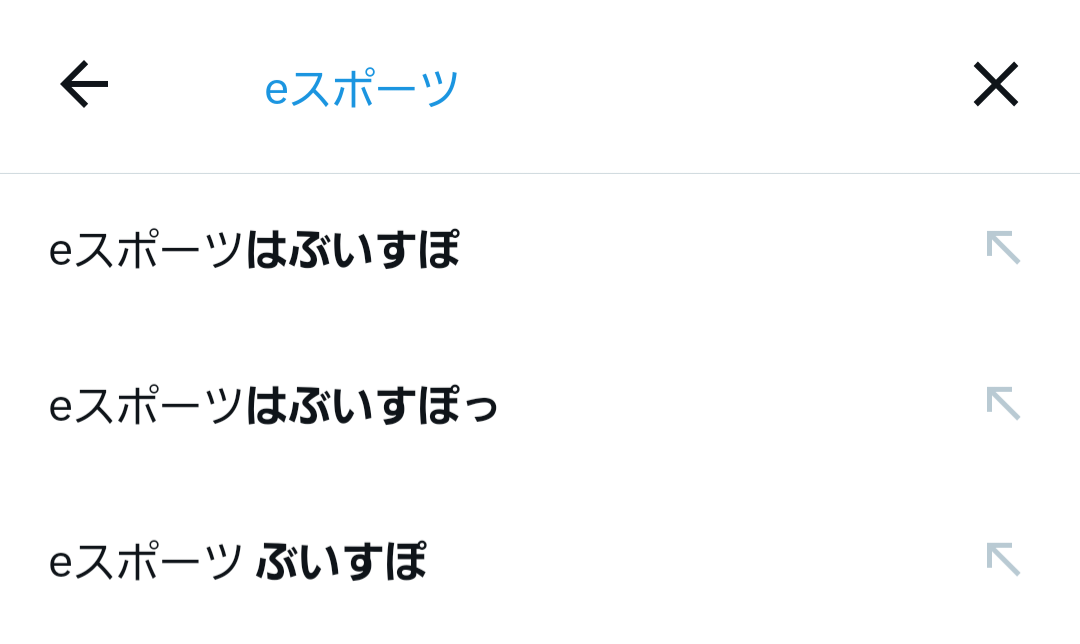This screenshot has width=1080, height=644.
Task: Select suggestion eスポーツ ぶいすぽ
Action: coord(238,561)
